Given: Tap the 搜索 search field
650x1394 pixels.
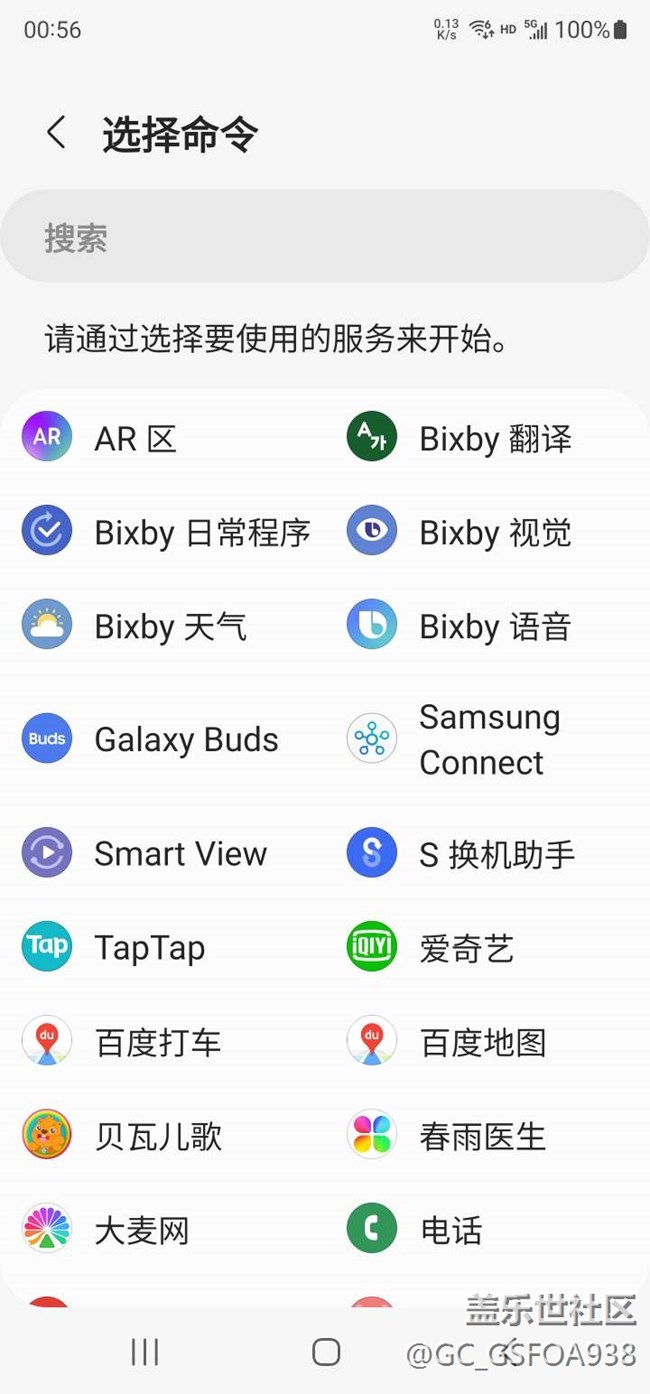Looking at the screenshot, I should tap(325, 237).
